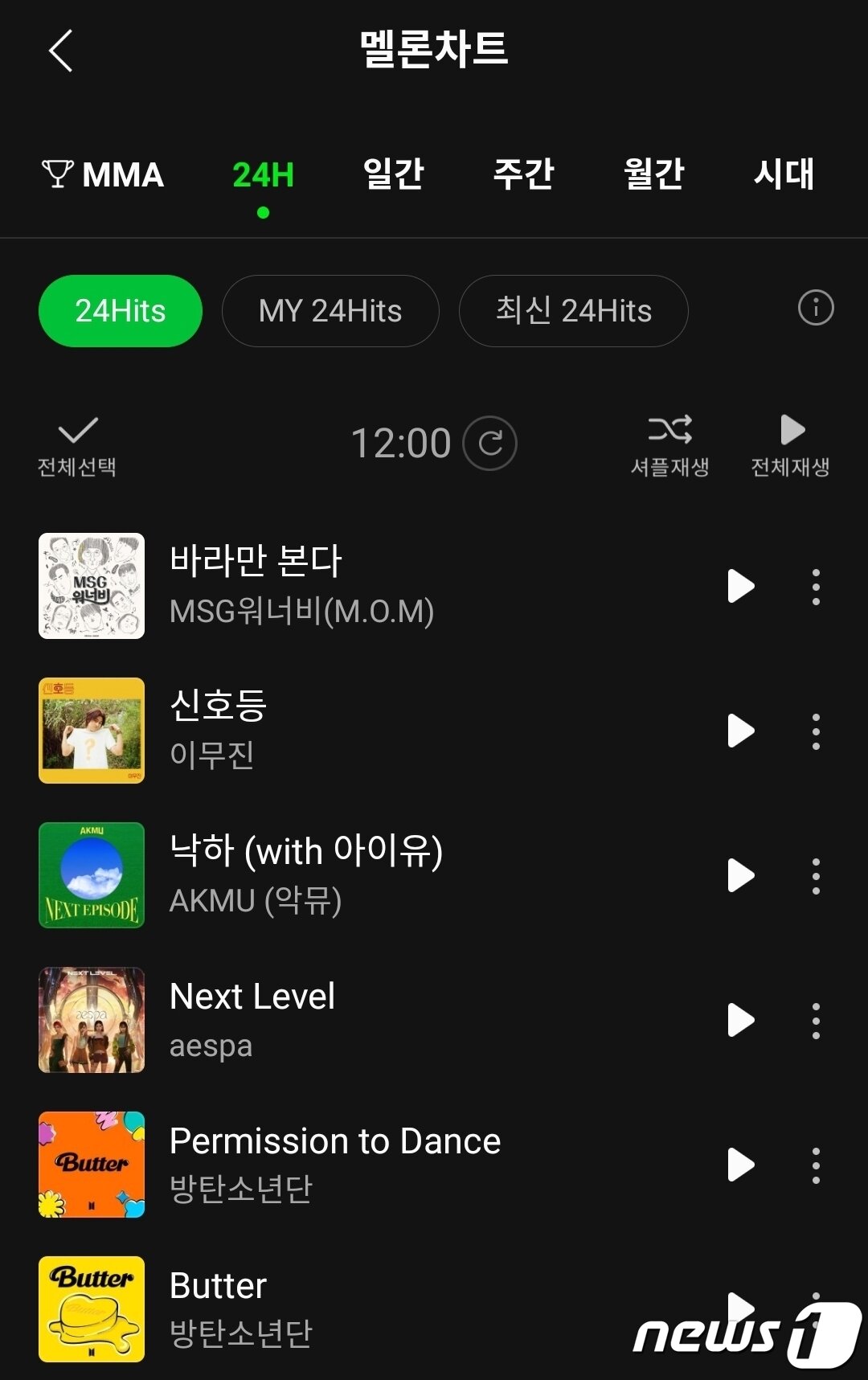This screenshot has width=868, height=1380.
Task: Open the MSG워너비 album artwork
Action: click(x=91, y=587)
